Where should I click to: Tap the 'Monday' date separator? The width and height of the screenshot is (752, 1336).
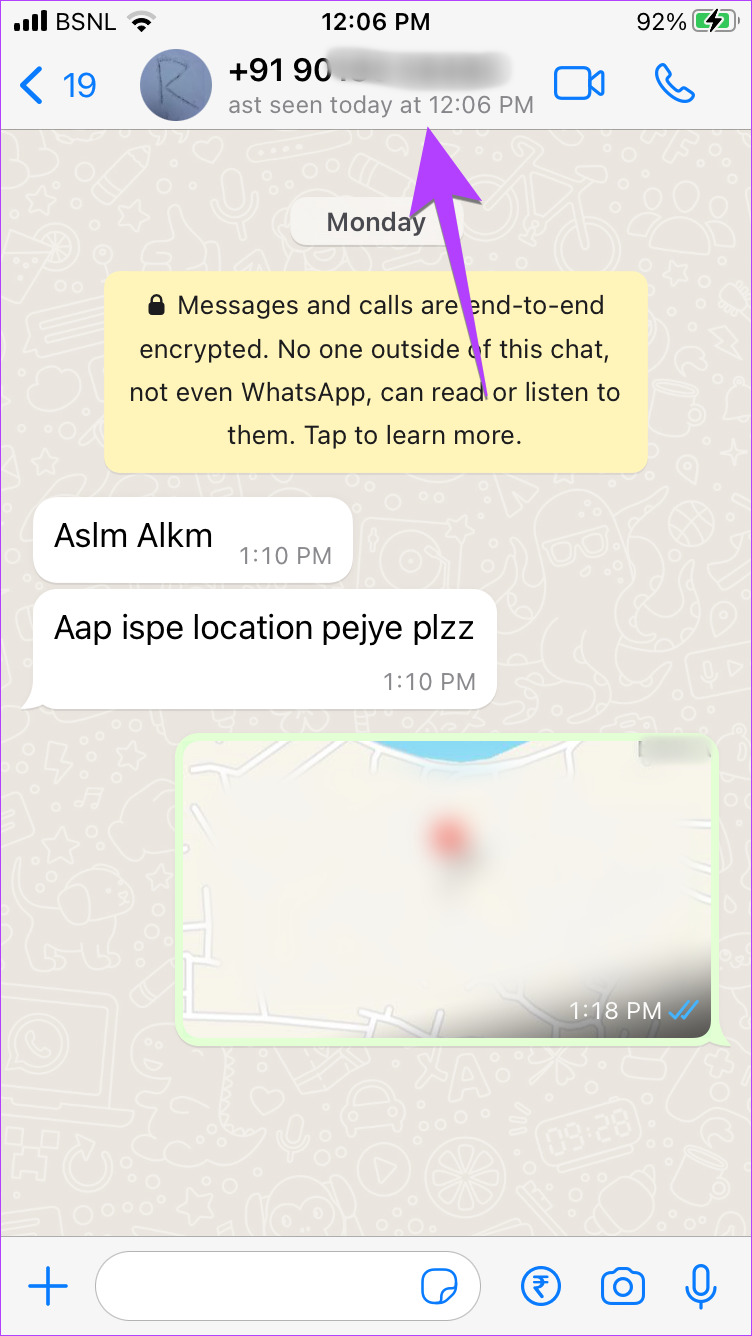pyautogui.click(x=376, y=221)
